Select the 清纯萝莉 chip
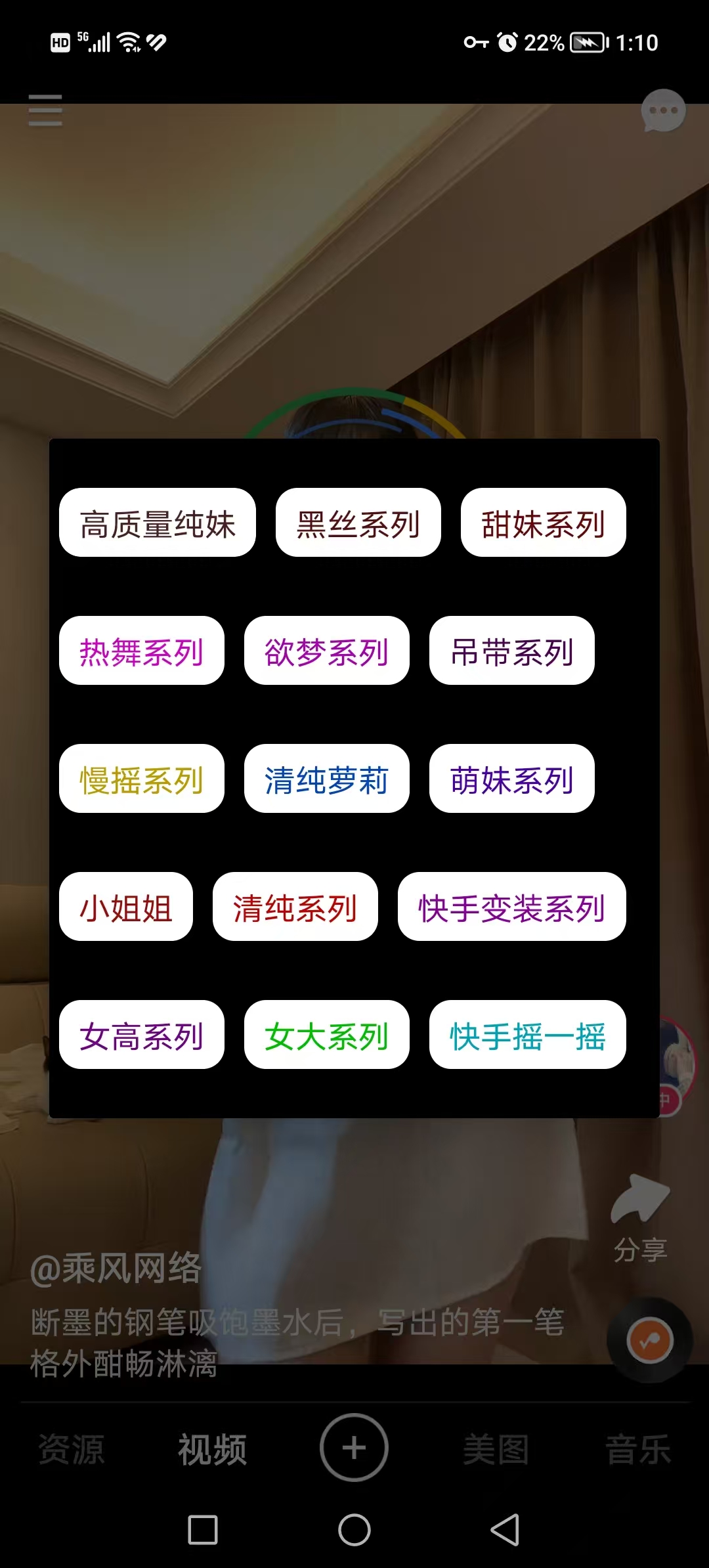The height and width of the screenshot is (1568, 709). [x=326, y=779]
